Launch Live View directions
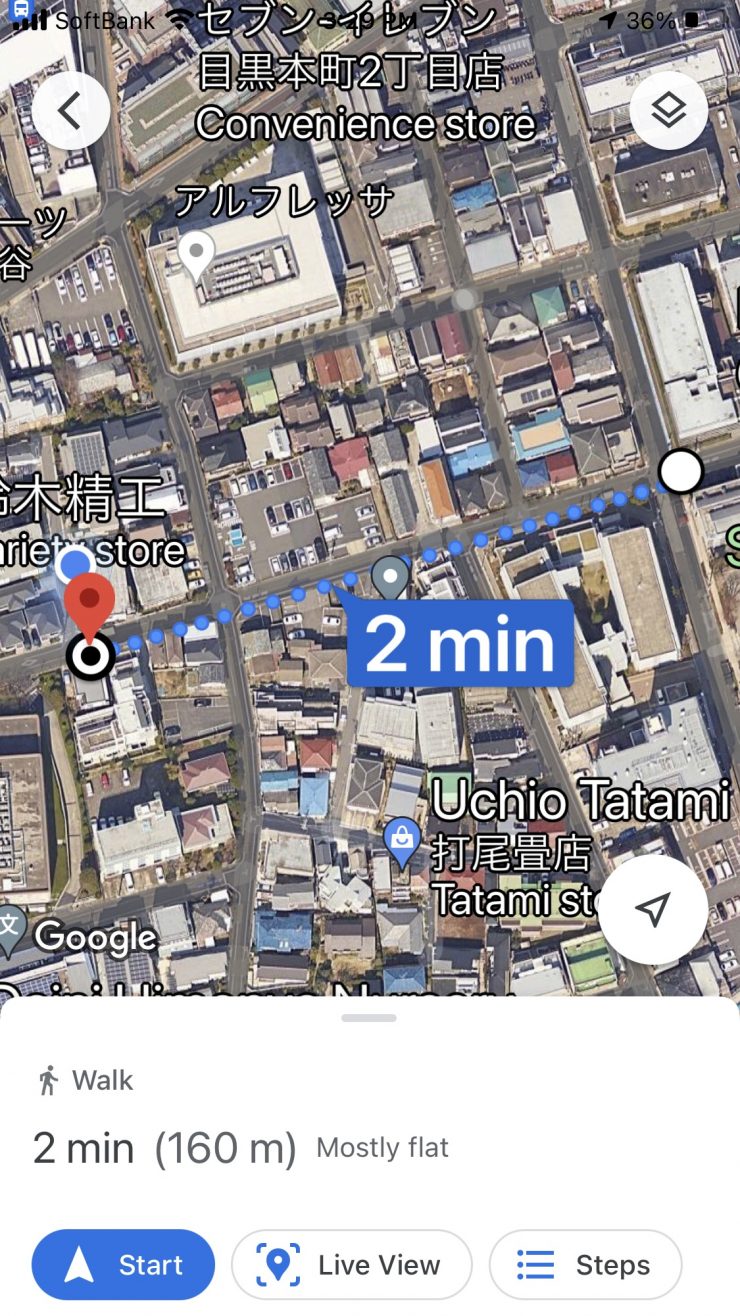Image resolution: width=740 pixels, height=1316 pixels. pos(351,1265)
